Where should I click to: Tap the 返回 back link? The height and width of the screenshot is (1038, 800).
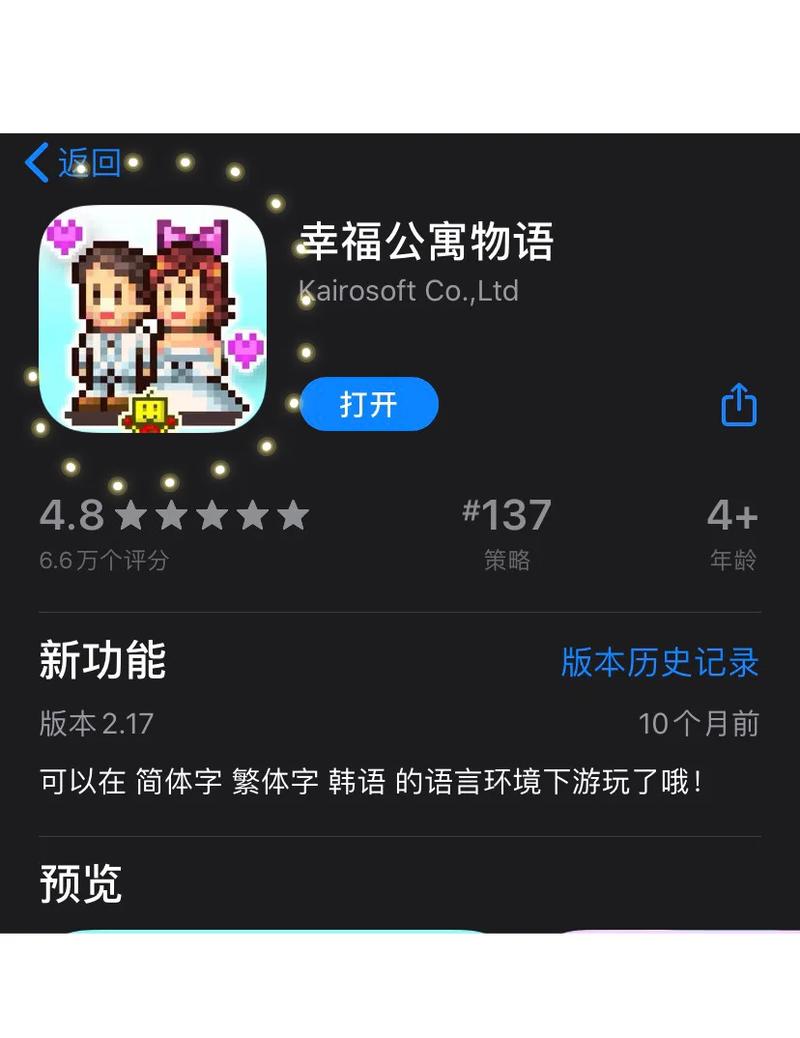[90, 163]
